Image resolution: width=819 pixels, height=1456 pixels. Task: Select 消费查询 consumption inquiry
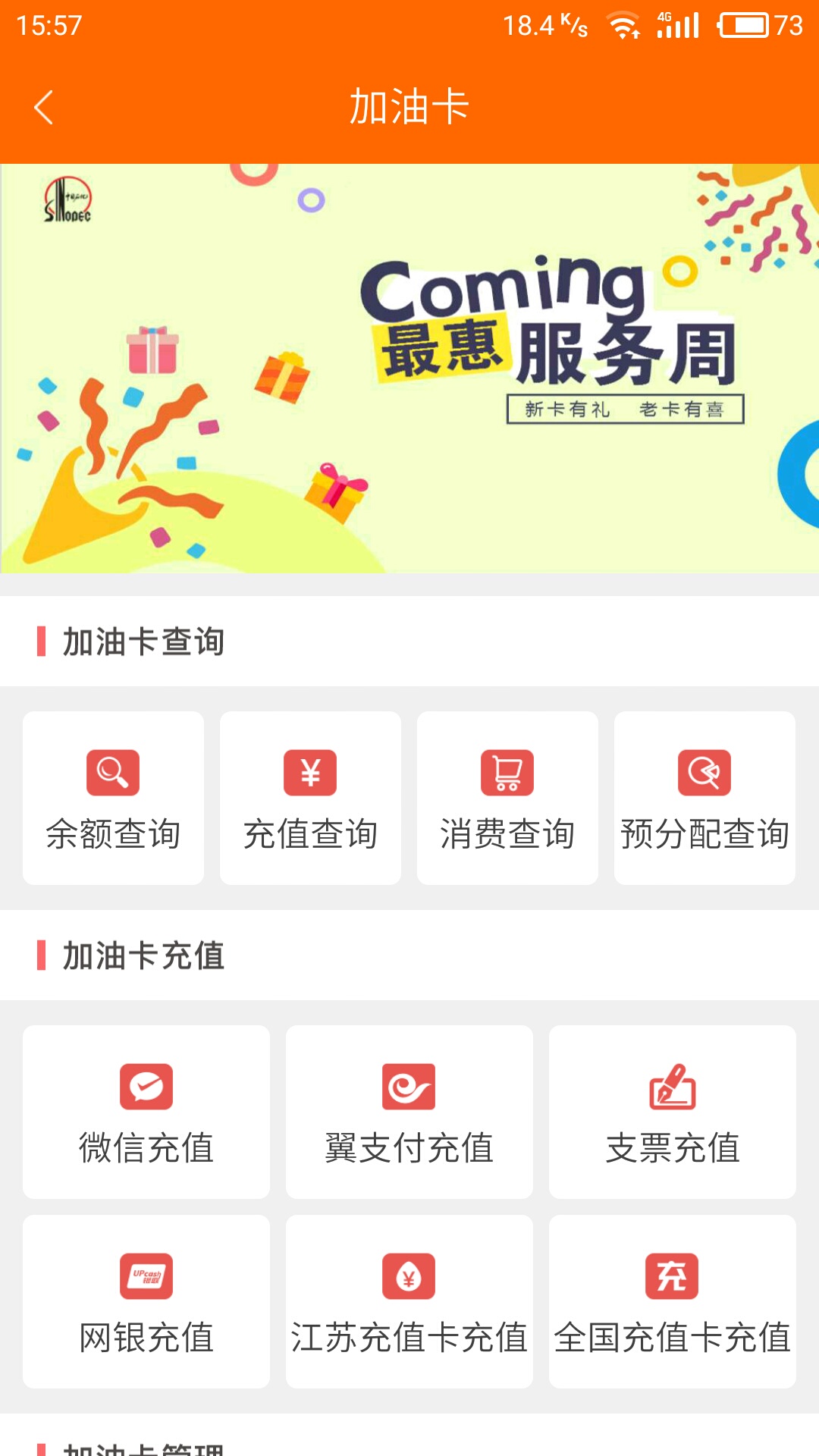tap(507, 798)
